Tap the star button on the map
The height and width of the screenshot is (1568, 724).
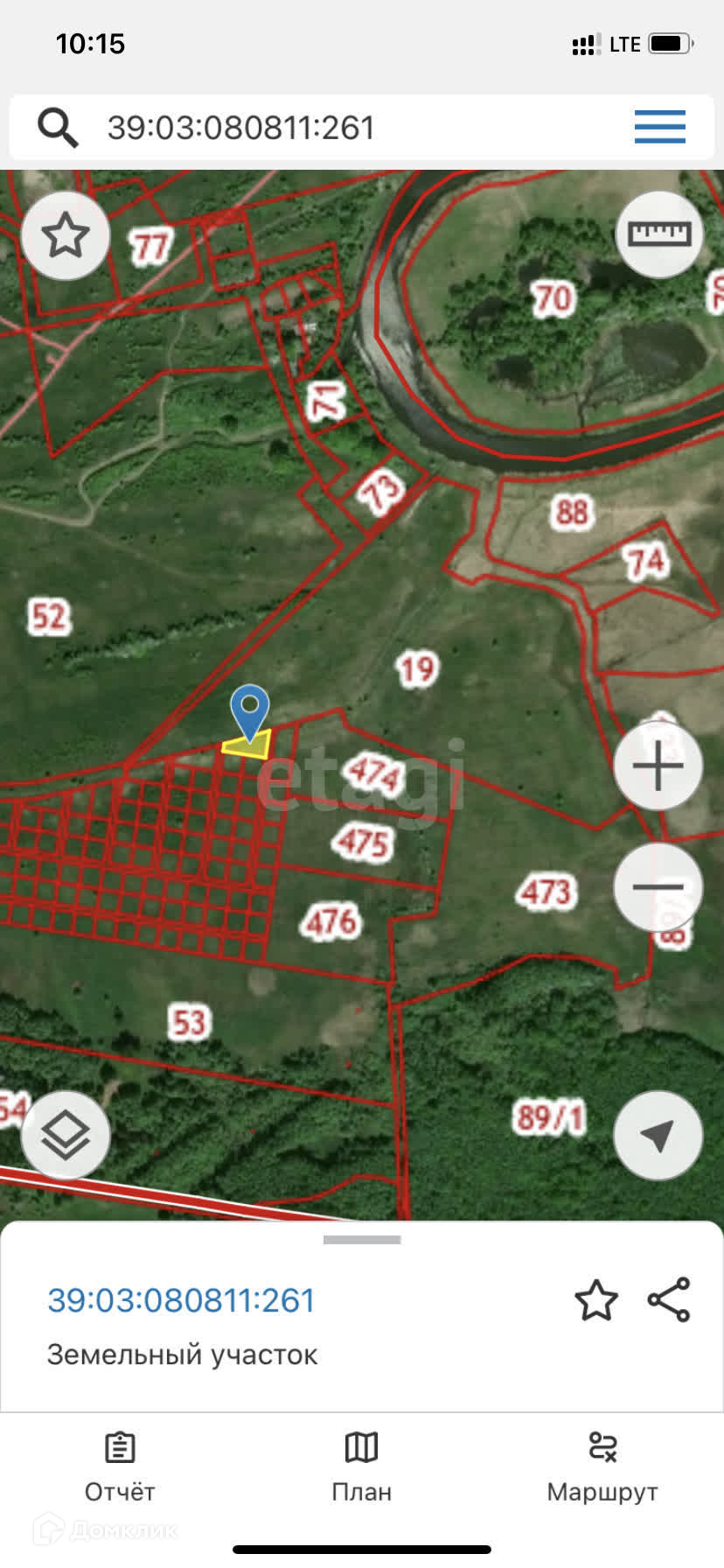tap(66, 235)
